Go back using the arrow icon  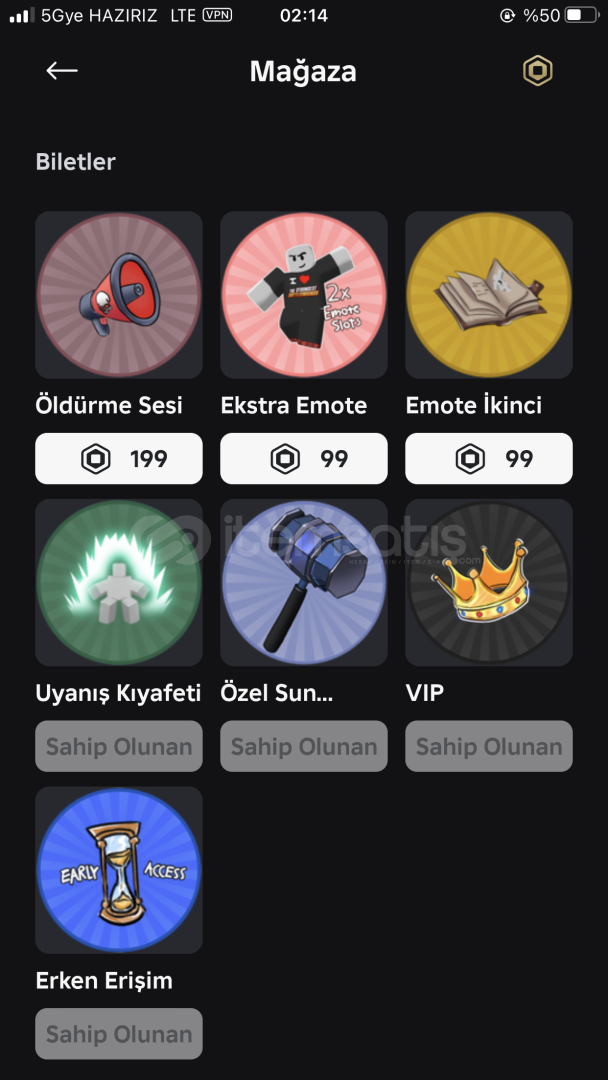click(x=62, y=71)
